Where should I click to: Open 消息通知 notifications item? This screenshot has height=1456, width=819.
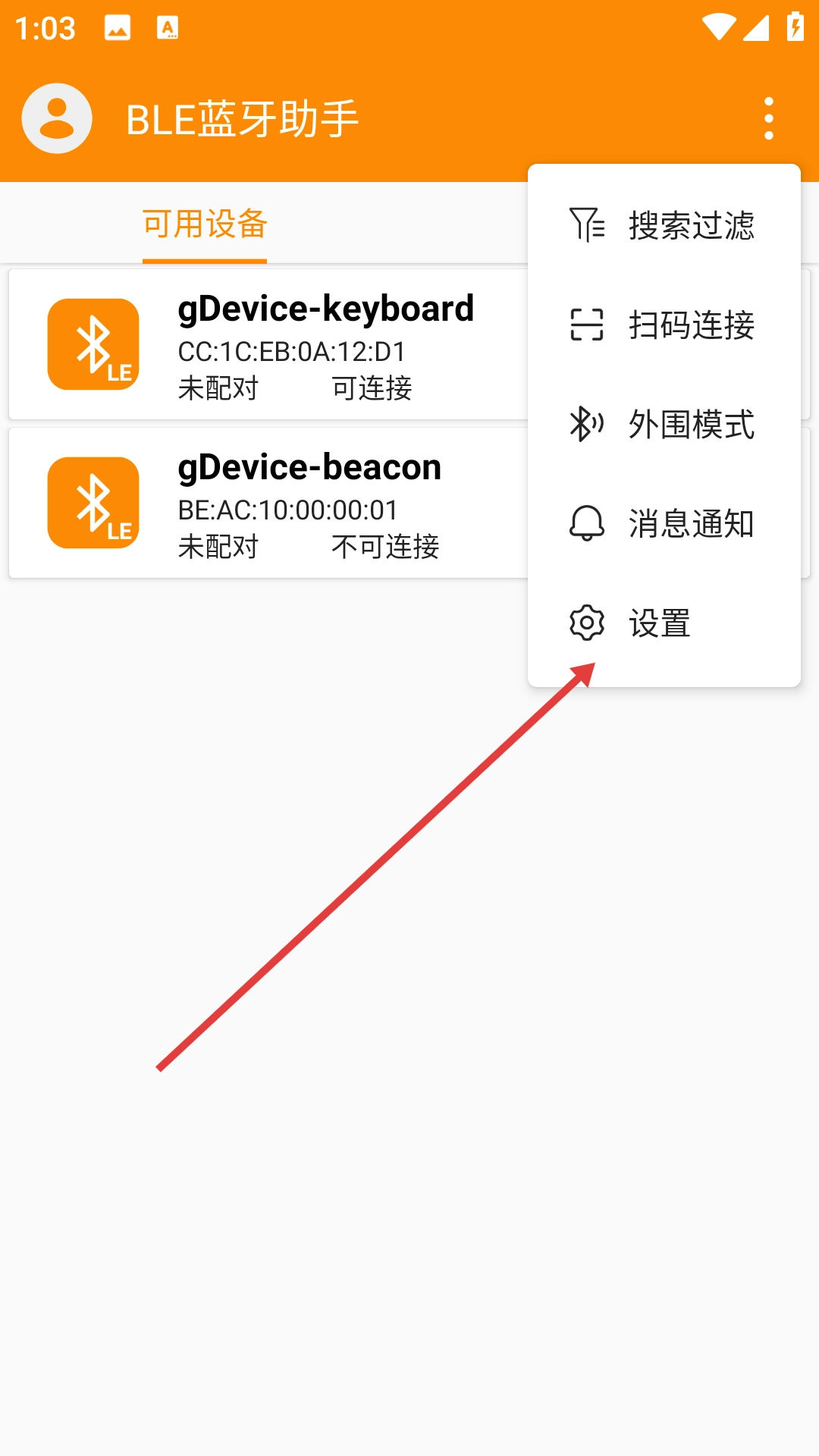pos(664,523)
